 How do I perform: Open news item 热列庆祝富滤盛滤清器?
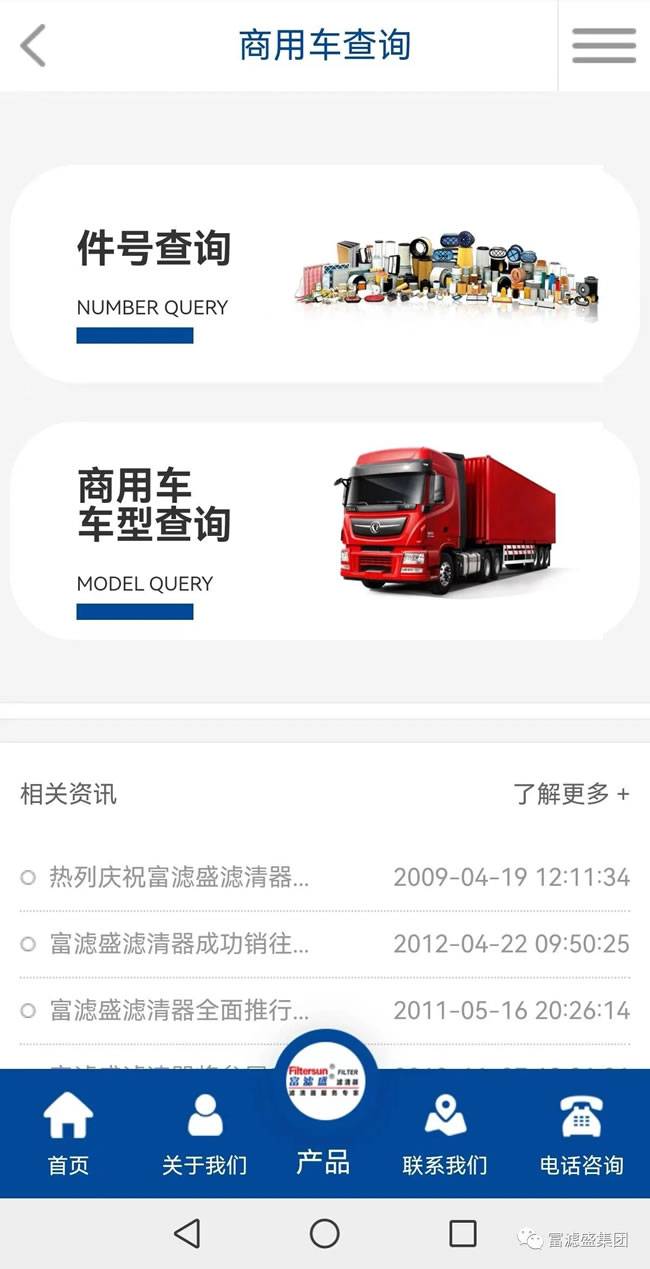(x=179, y=878)
